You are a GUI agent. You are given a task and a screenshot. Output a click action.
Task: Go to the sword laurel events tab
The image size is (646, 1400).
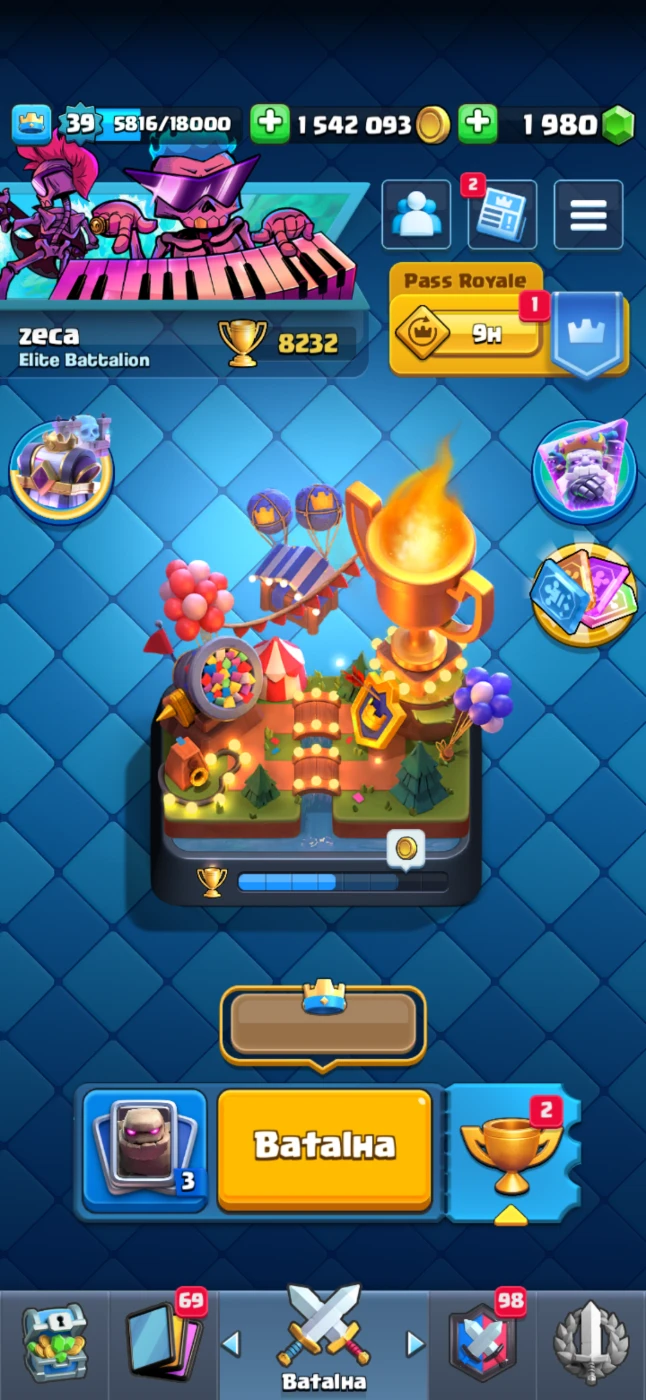click(590, 1342)
